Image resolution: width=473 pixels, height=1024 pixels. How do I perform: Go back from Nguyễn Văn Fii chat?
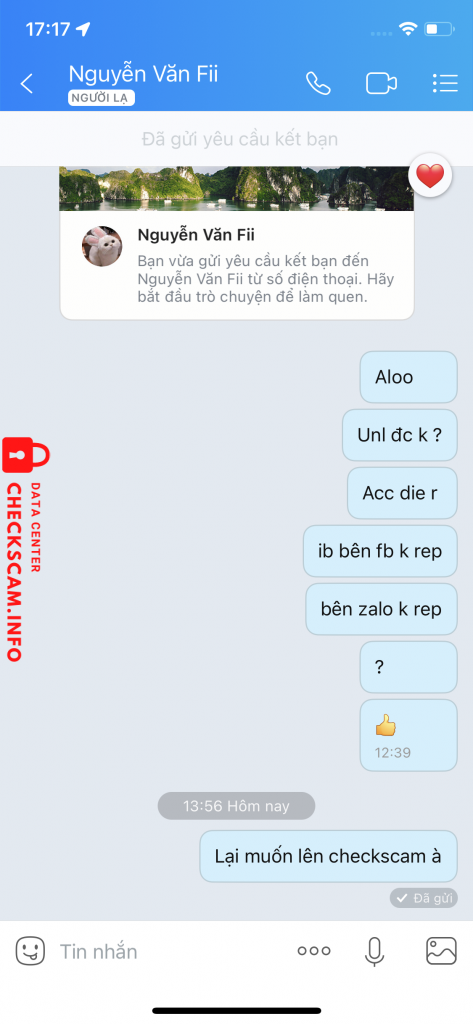click(x=26, y=84)
